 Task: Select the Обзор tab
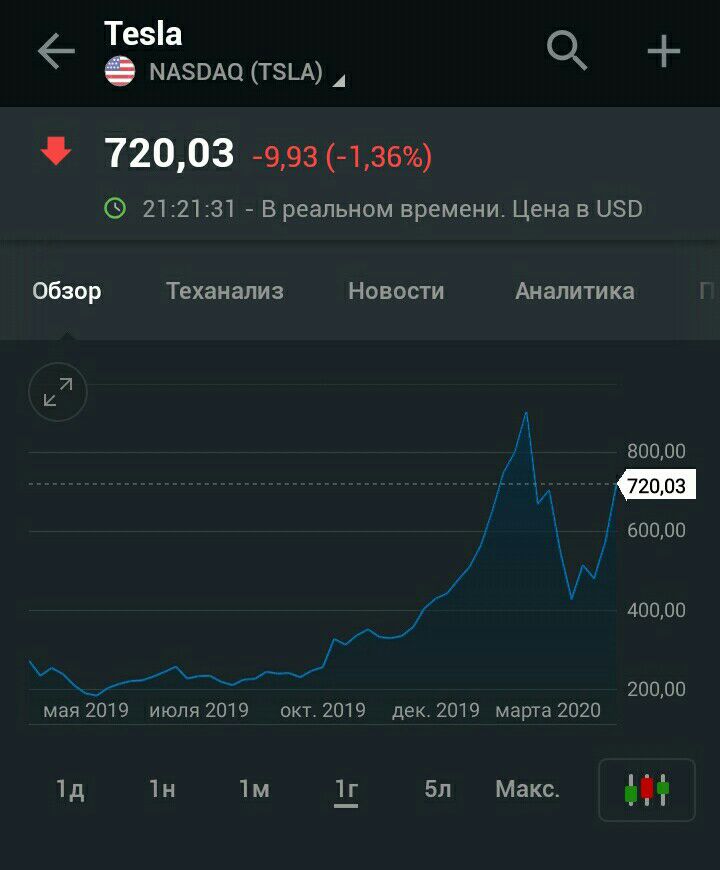[67, 291]
